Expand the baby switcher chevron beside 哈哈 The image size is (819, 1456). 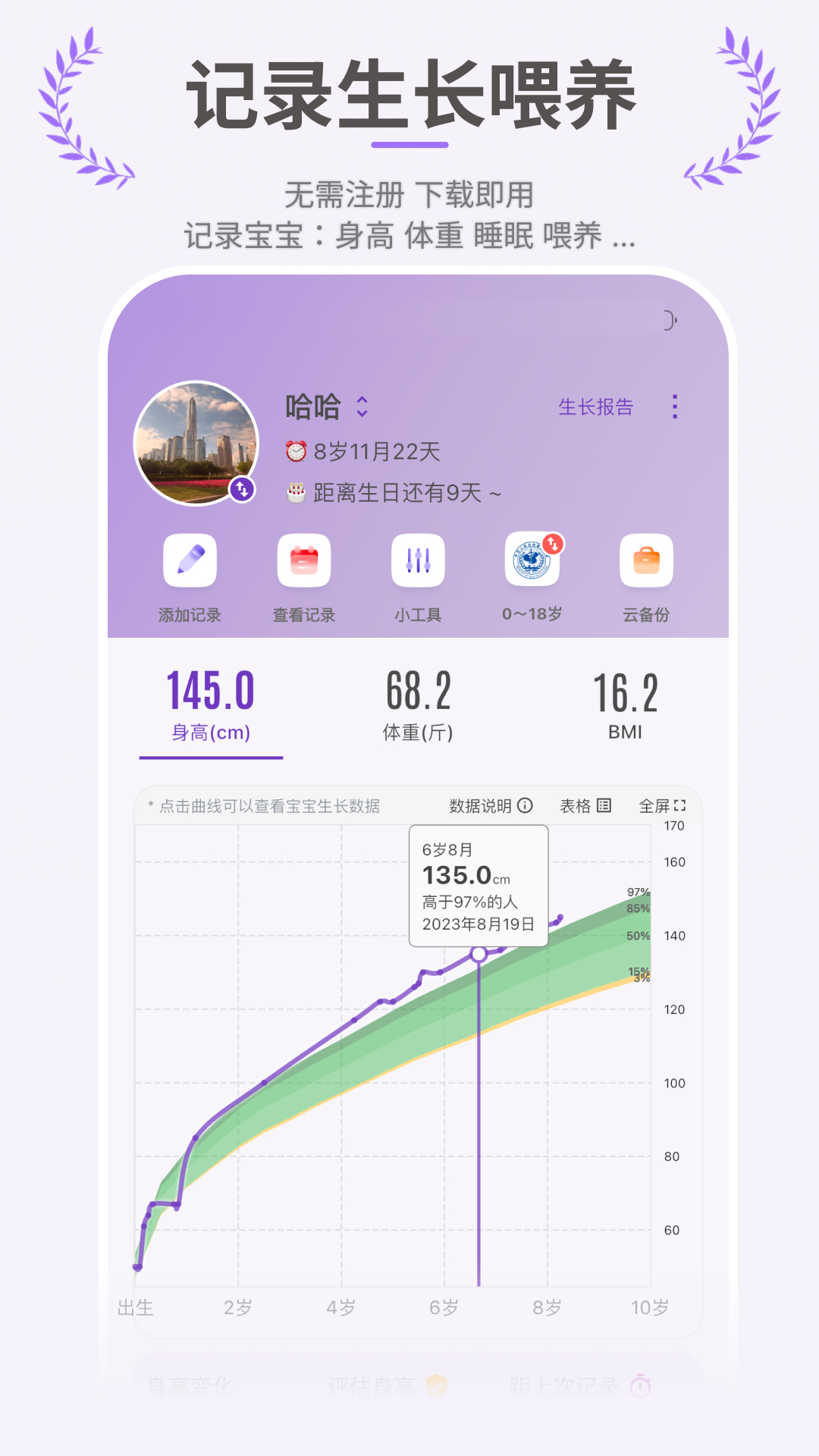point(362,407)
